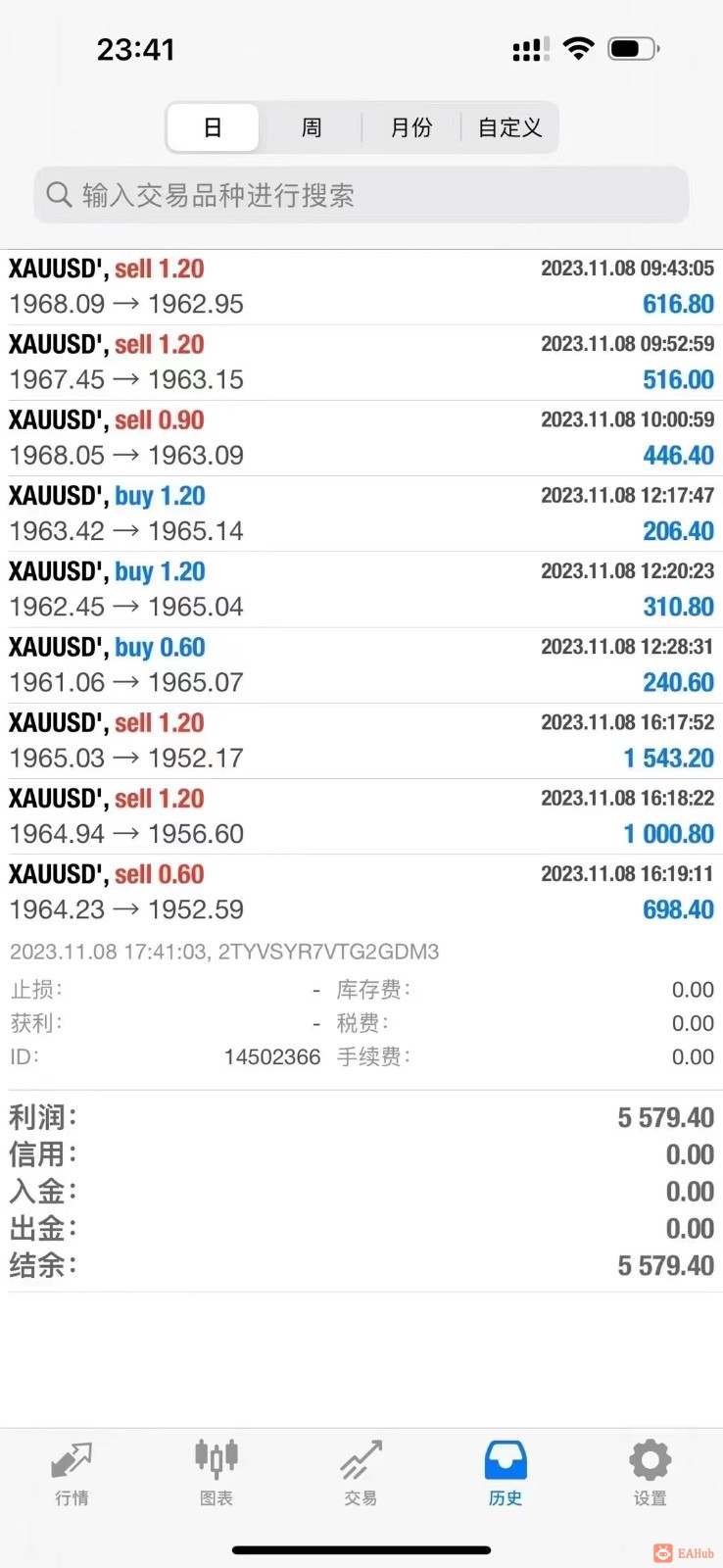Screen dimensions: 723x1568
Task: Open the 历史 history tab
Action: pyautogui.click(x=506, y=1472)
